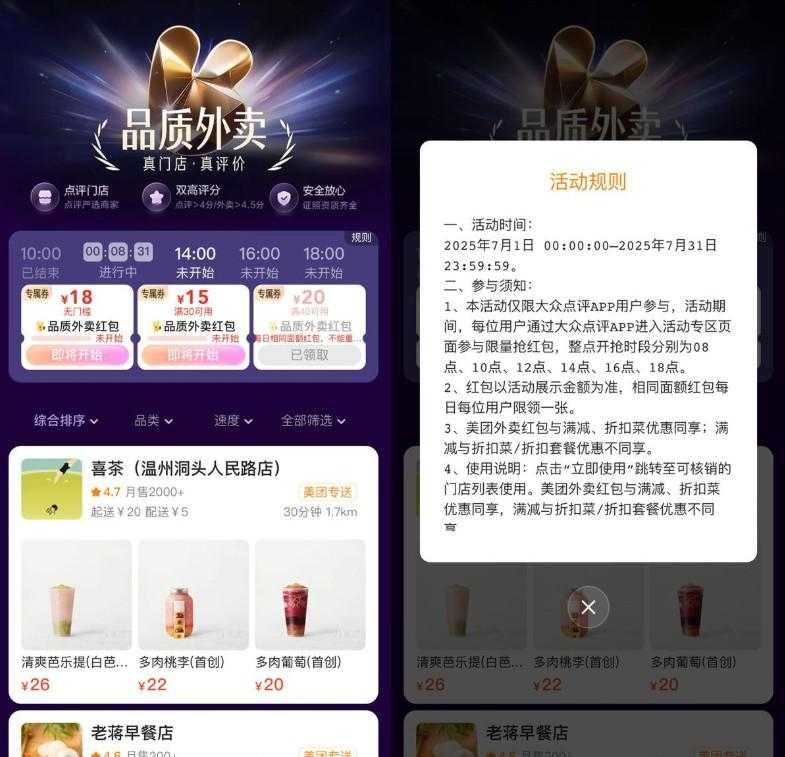Open the 品类 category filter
785x757 pixels.
[154, 421]
